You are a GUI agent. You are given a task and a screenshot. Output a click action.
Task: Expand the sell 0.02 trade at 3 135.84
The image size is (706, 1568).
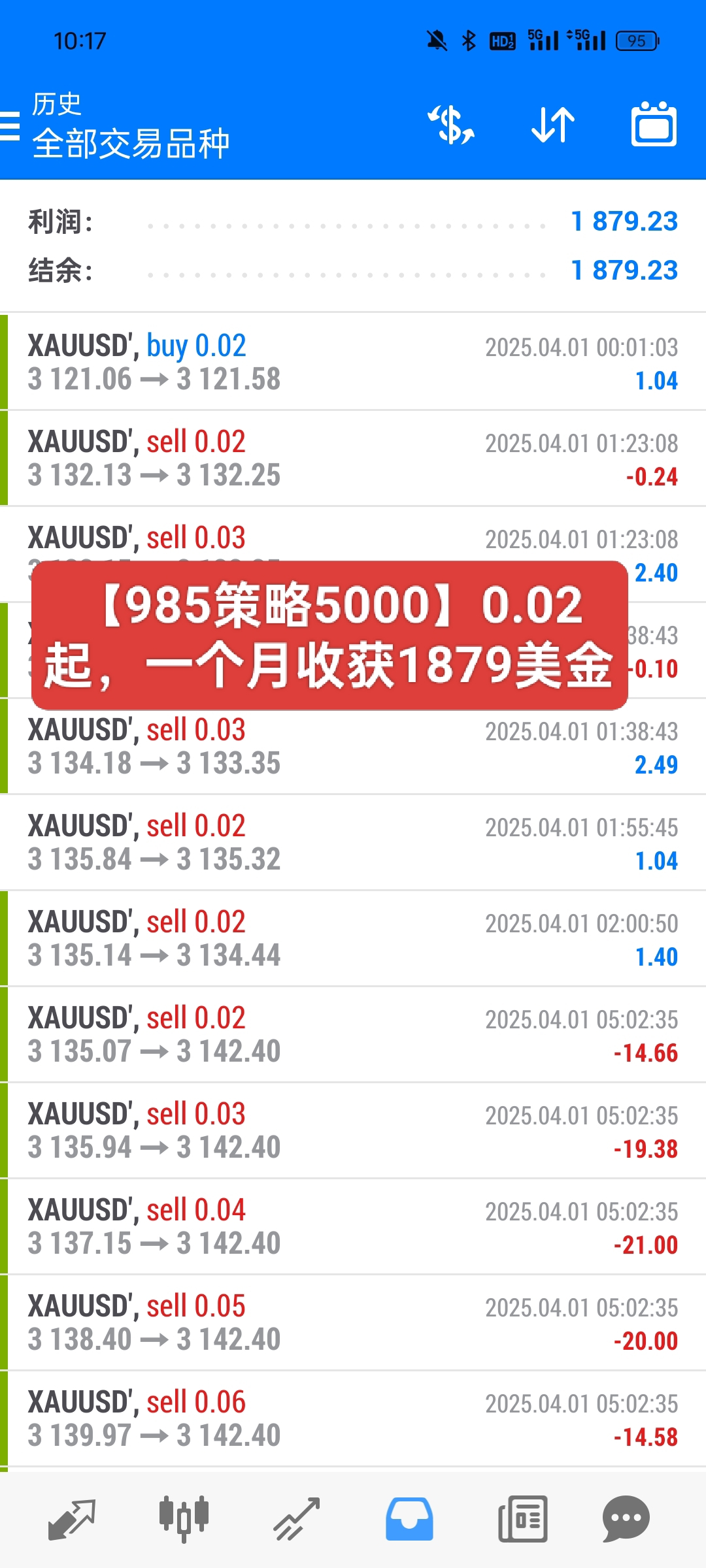point(353,842)
